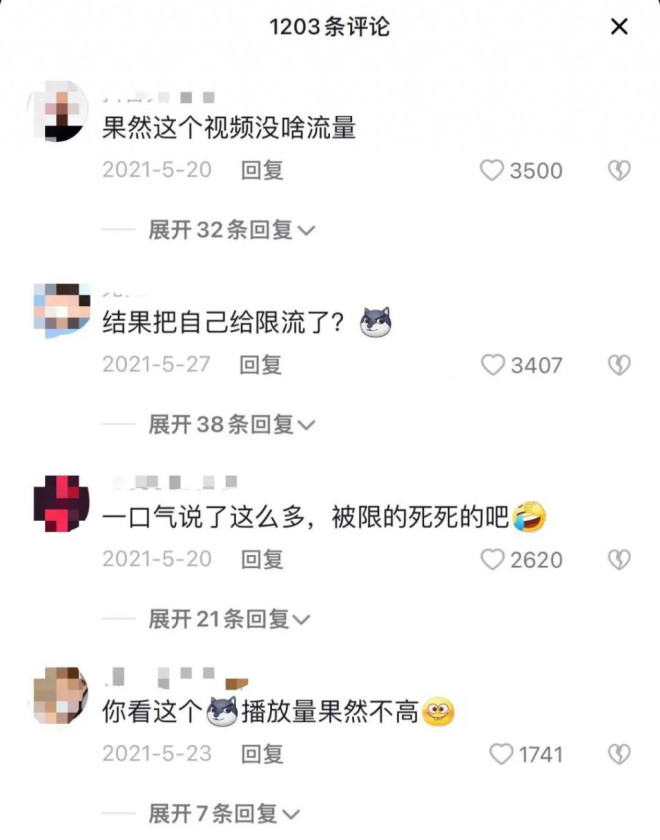Like the comment 一口气说了这么多
Viewport: 660px width, 840px height.
point(493,560)
